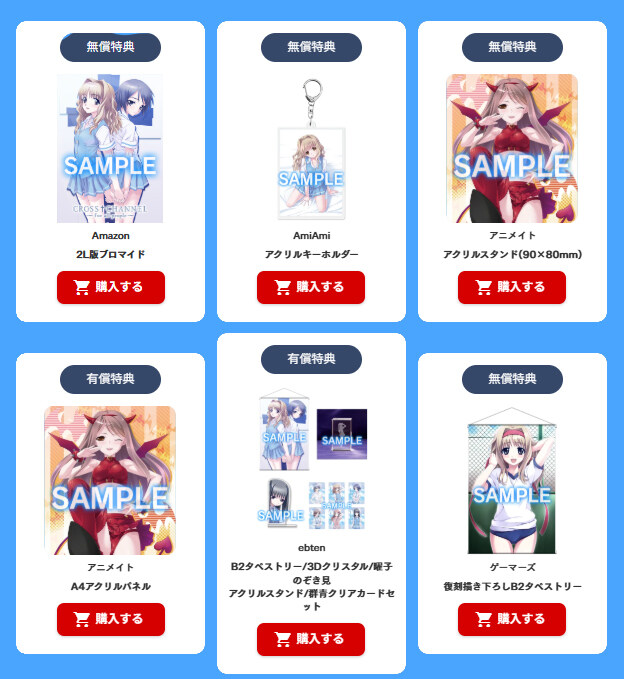Buy the ゲーマーズ B2タペストリー bonus

511,619
